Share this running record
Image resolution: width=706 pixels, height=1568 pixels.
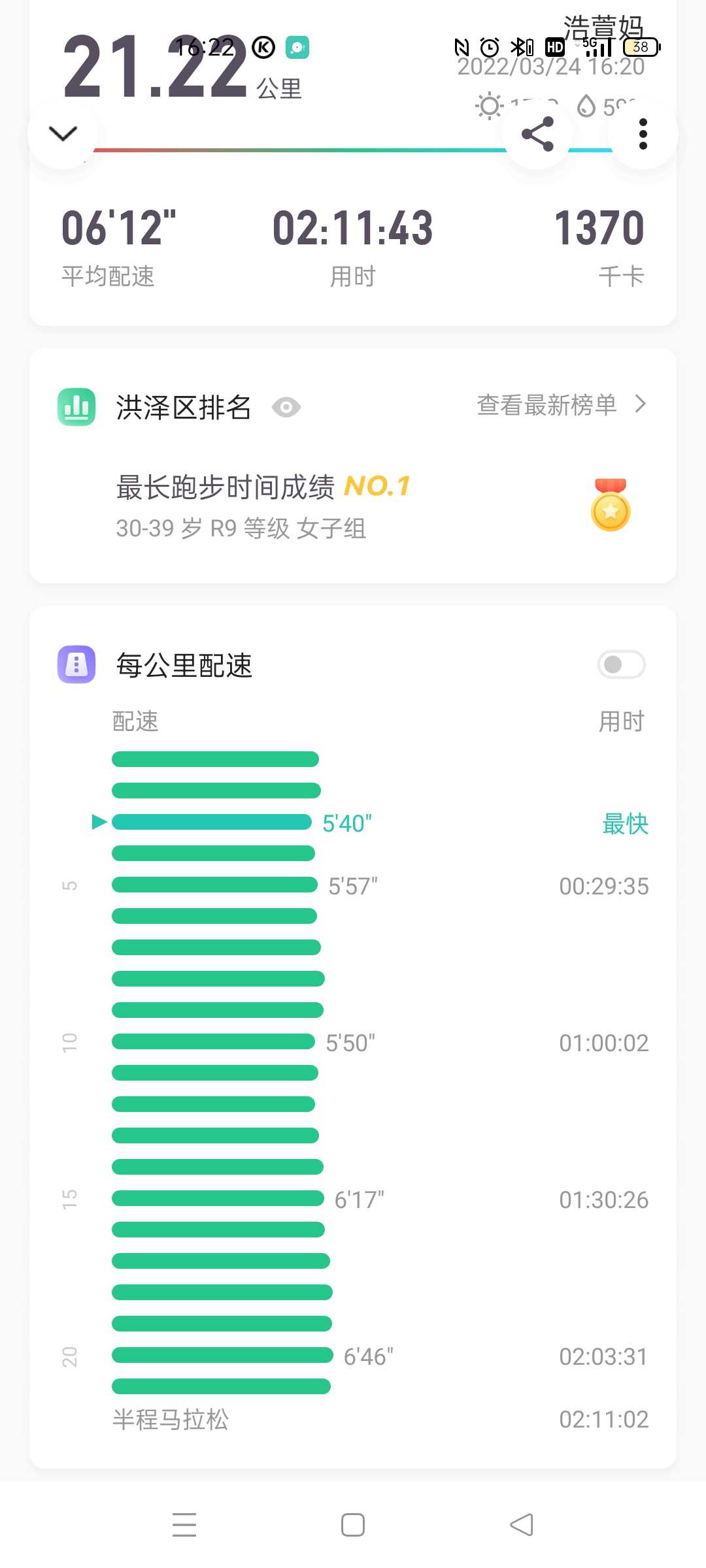537,134
